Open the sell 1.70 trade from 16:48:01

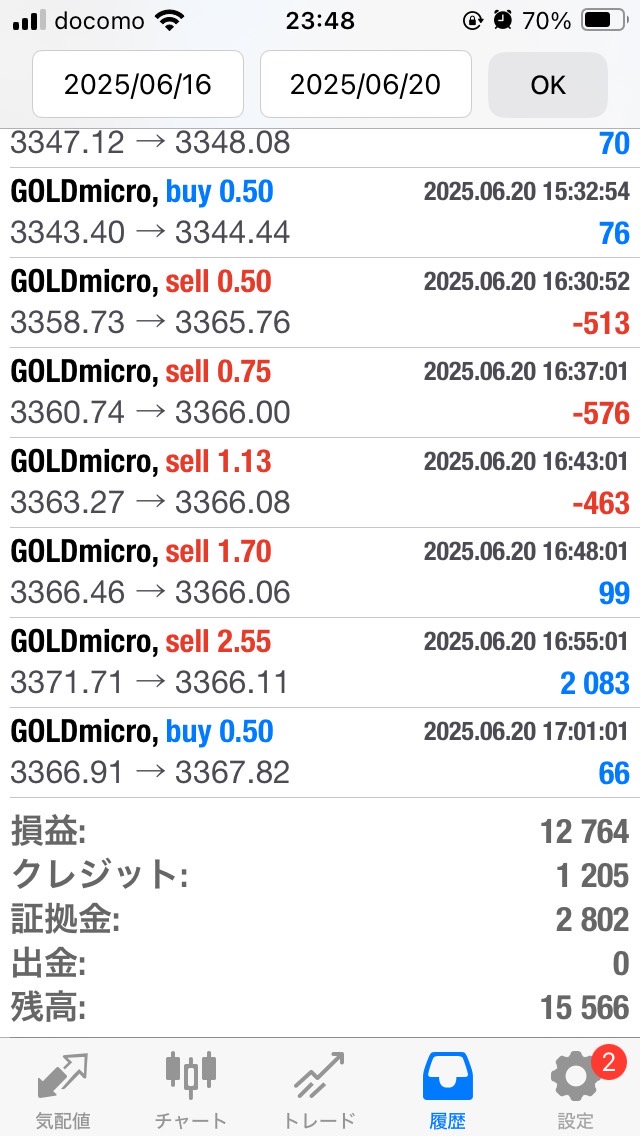coord(320,573)
